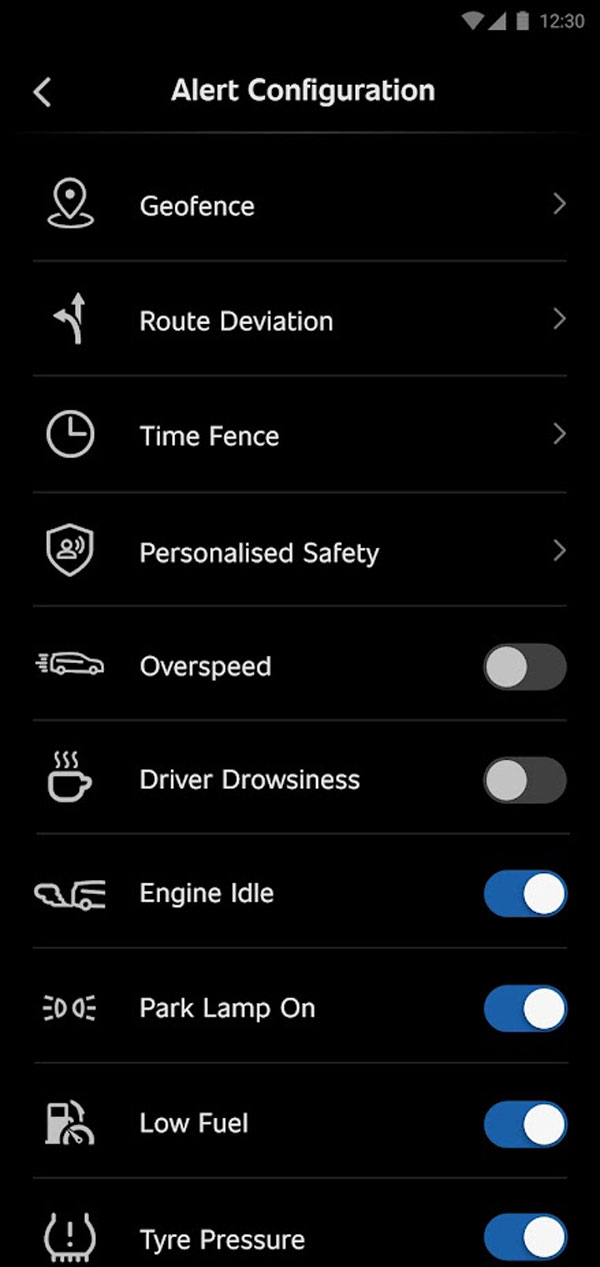
Task: Turn off the Low Fuel alert
Action: 524,1124
